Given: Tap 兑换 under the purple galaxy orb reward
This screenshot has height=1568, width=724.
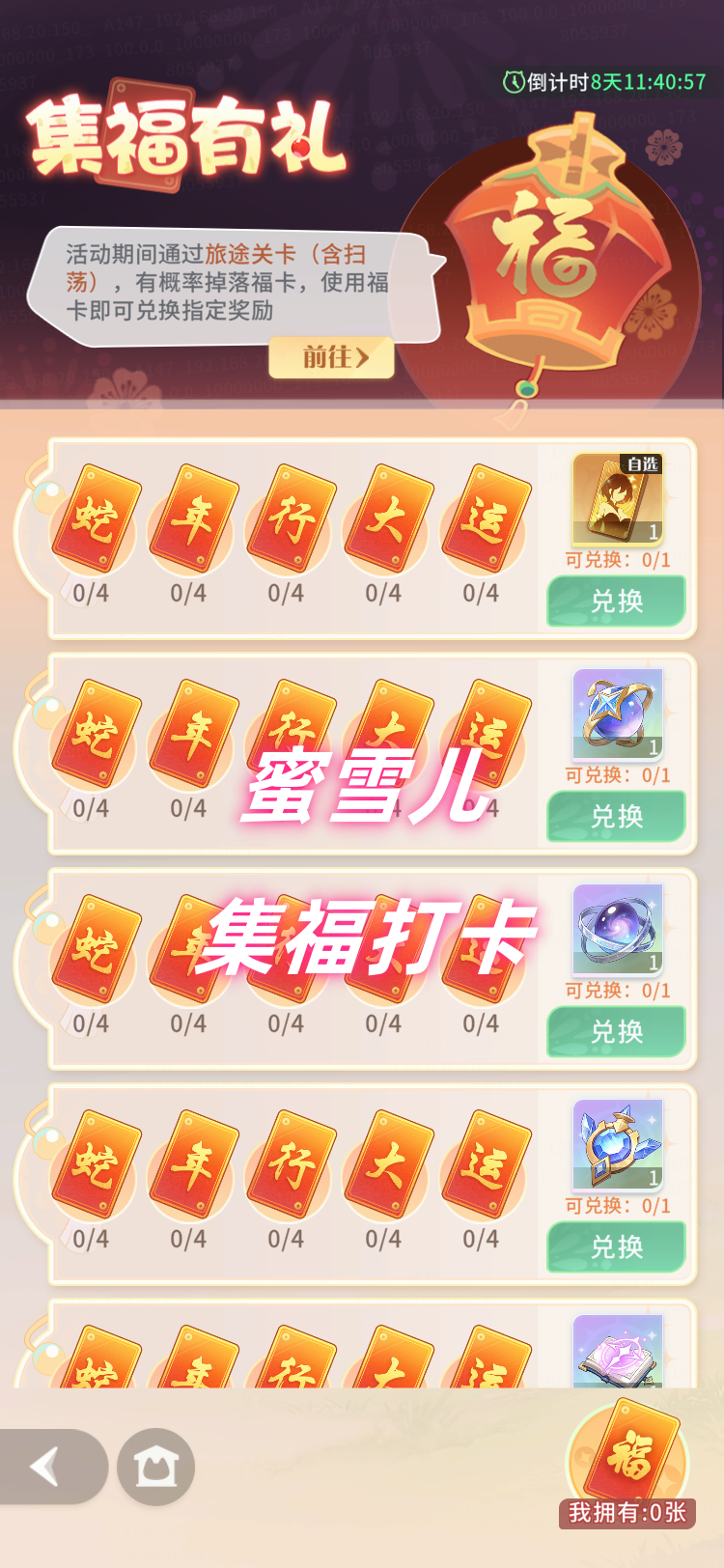Looking at the screenshot, I should pyautogui.click(x=616, y=1032).
